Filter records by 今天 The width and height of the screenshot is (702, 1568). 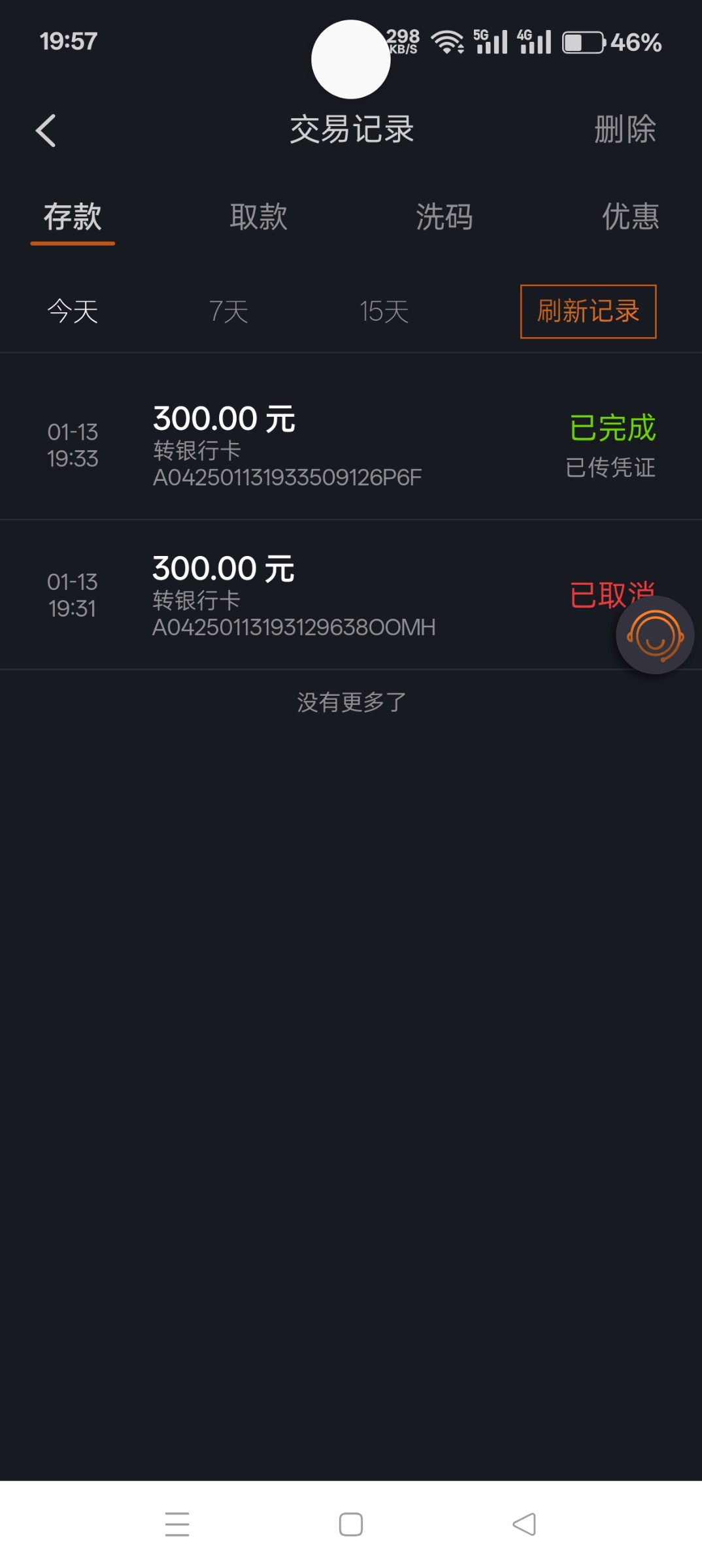(x=73, y=311)
